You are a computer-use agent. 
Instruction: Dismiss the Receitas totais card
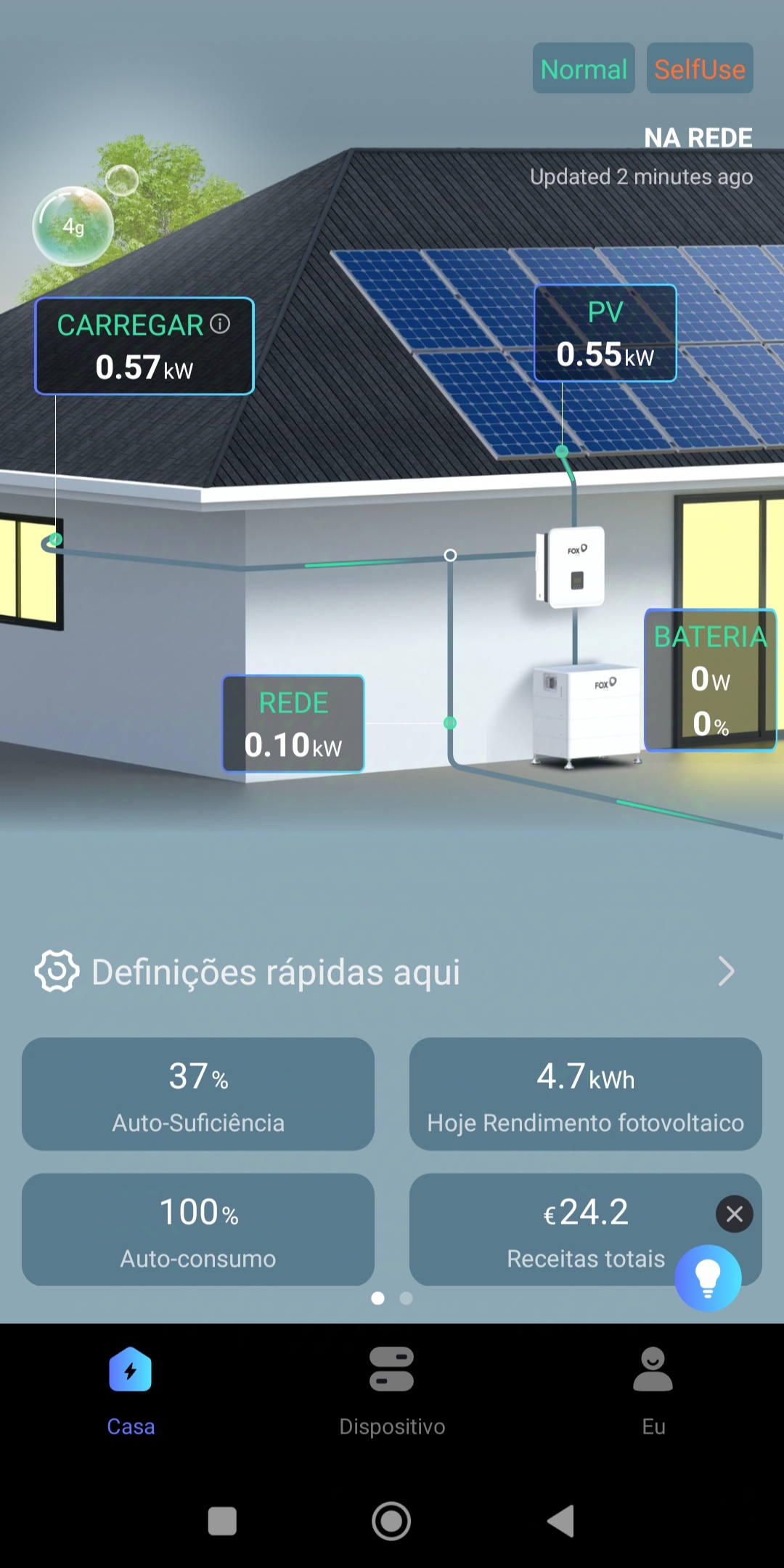734,1214
